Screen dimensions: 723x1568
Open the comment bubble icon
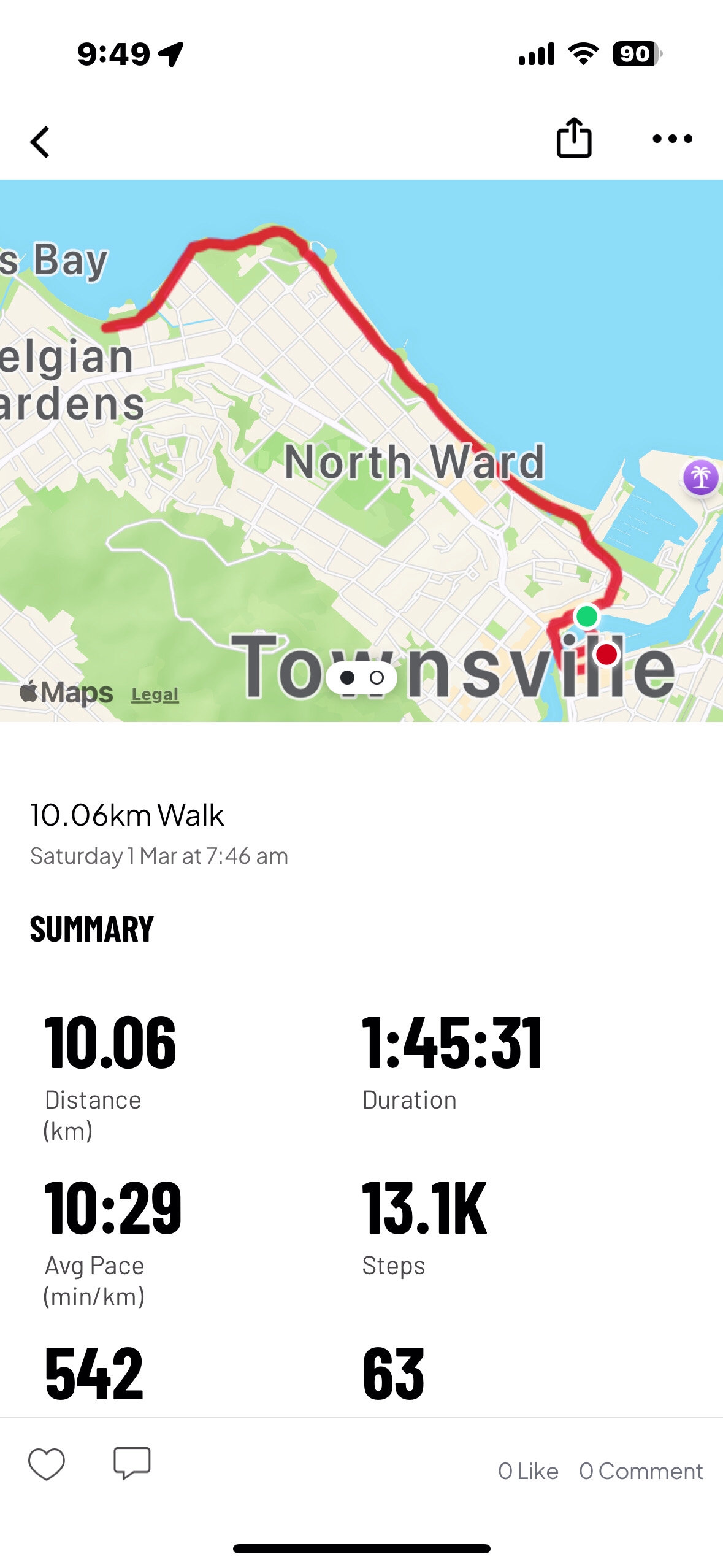point(132,1463)
